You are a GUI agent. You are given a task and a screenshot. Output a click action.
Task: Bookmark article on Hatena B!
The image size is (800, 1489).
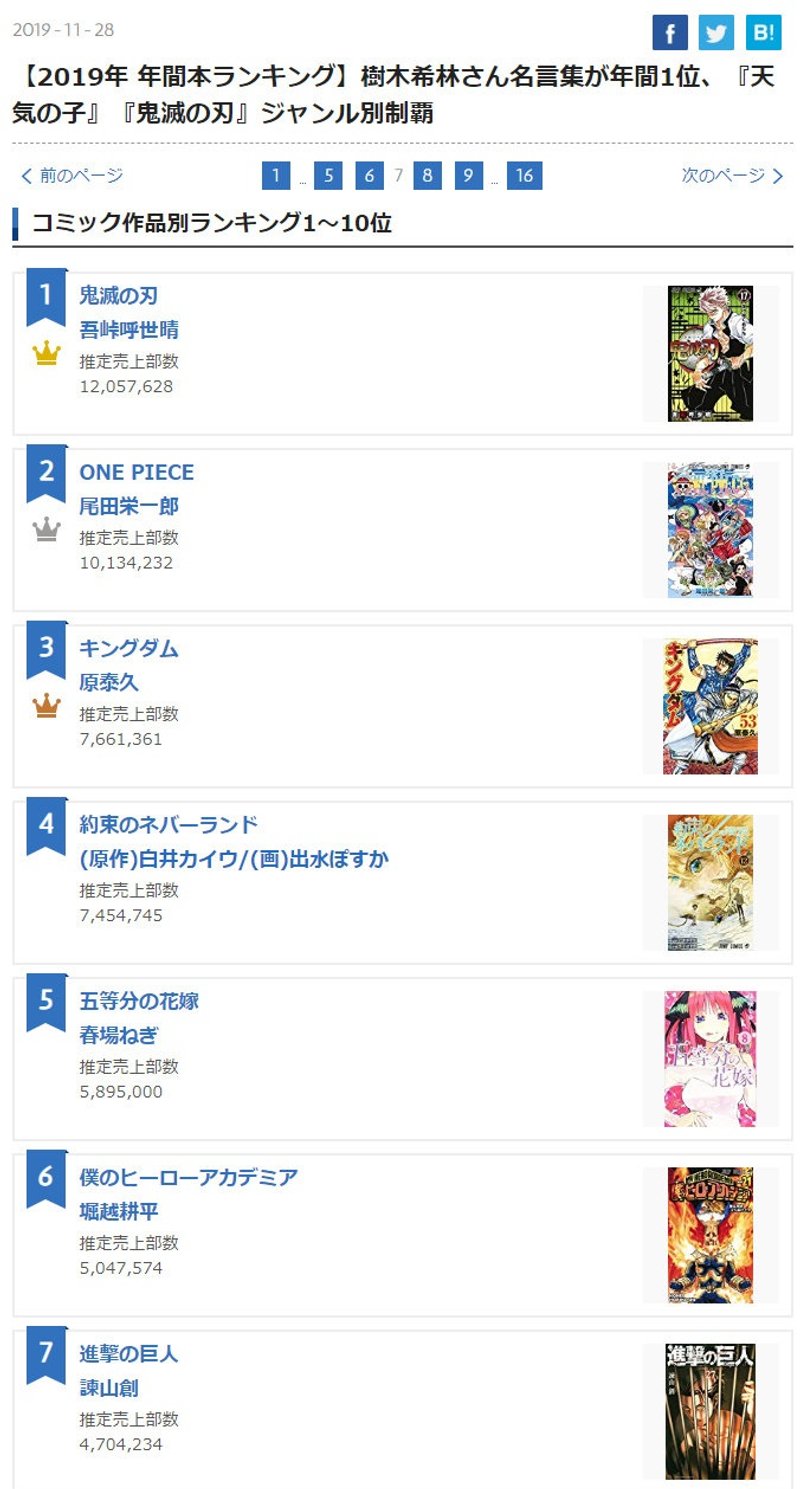coord(763,33)
